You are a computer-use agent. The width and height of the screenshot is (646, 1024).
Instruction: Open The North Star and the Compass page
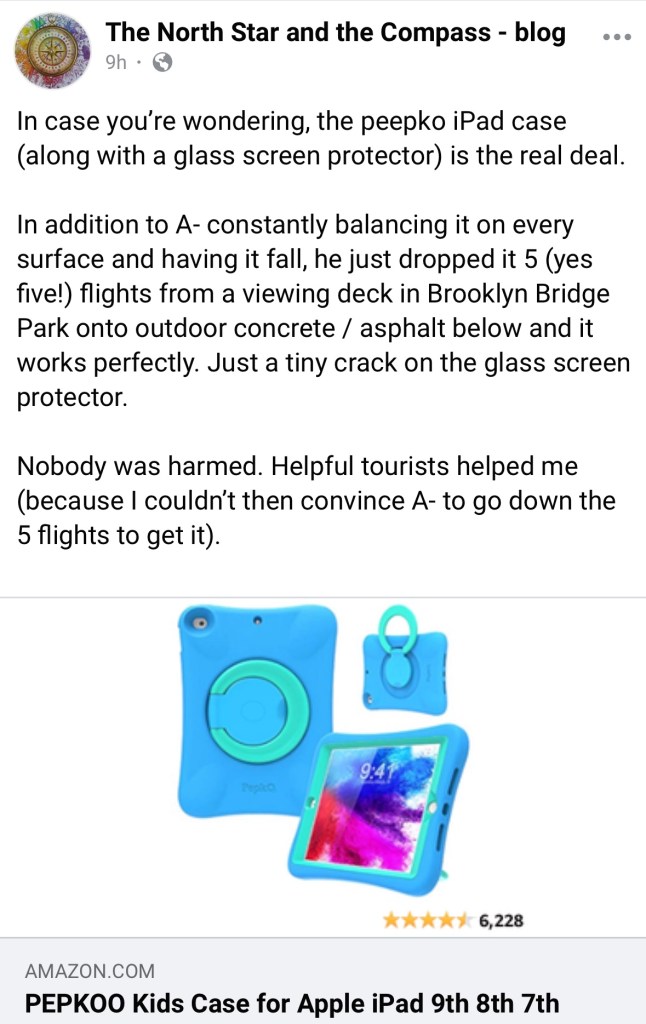[x=335, y=32]
